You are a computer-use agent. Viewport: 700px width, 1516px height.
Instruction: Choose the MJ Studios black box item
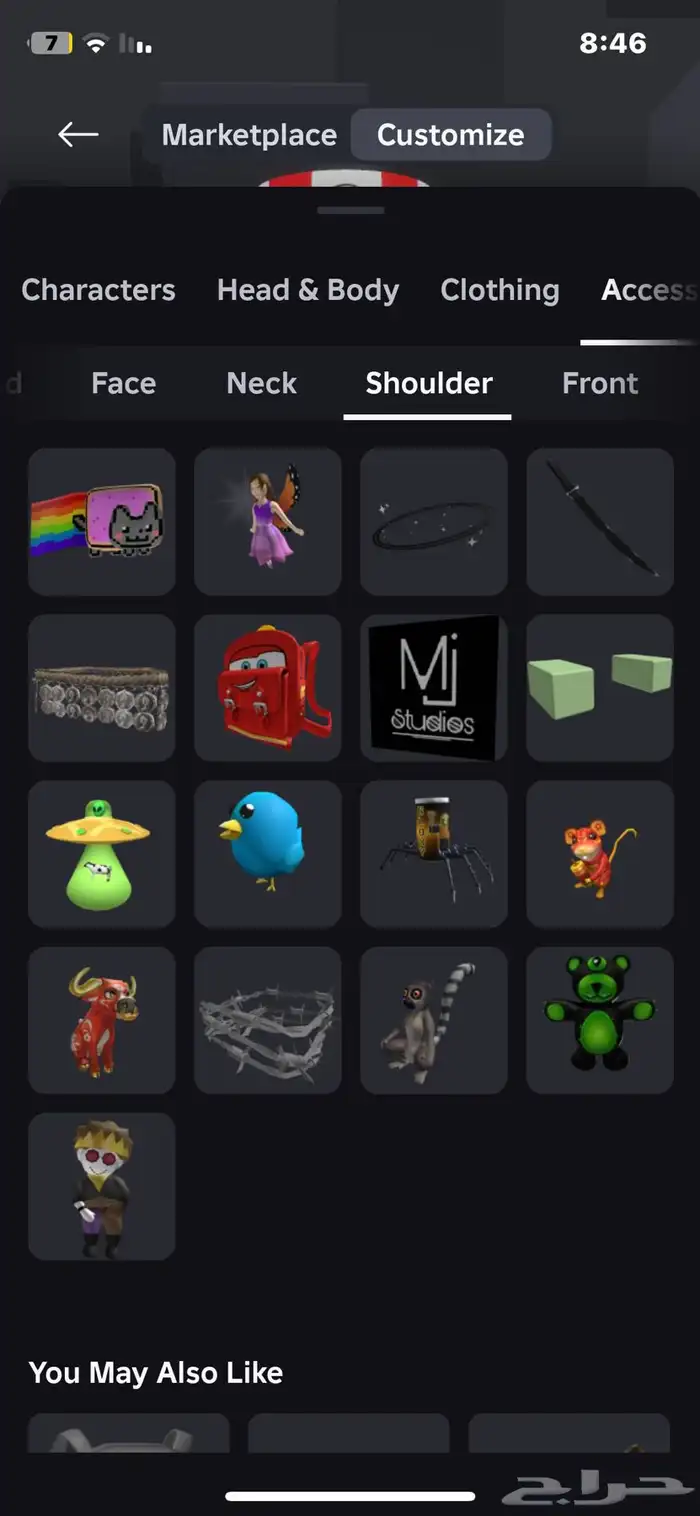[434, 688]
